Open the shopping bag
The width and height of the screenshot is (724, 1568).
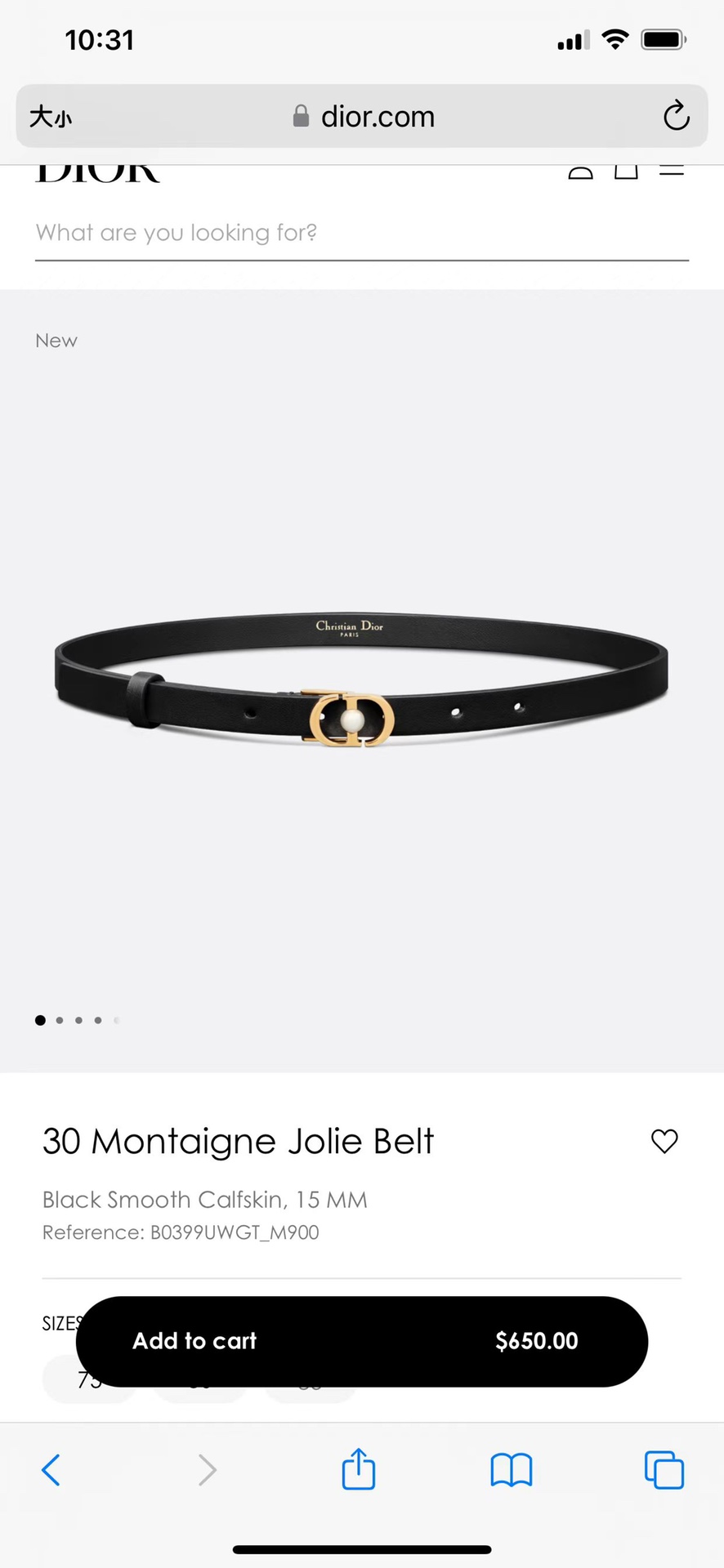click(x=626, y=171)
